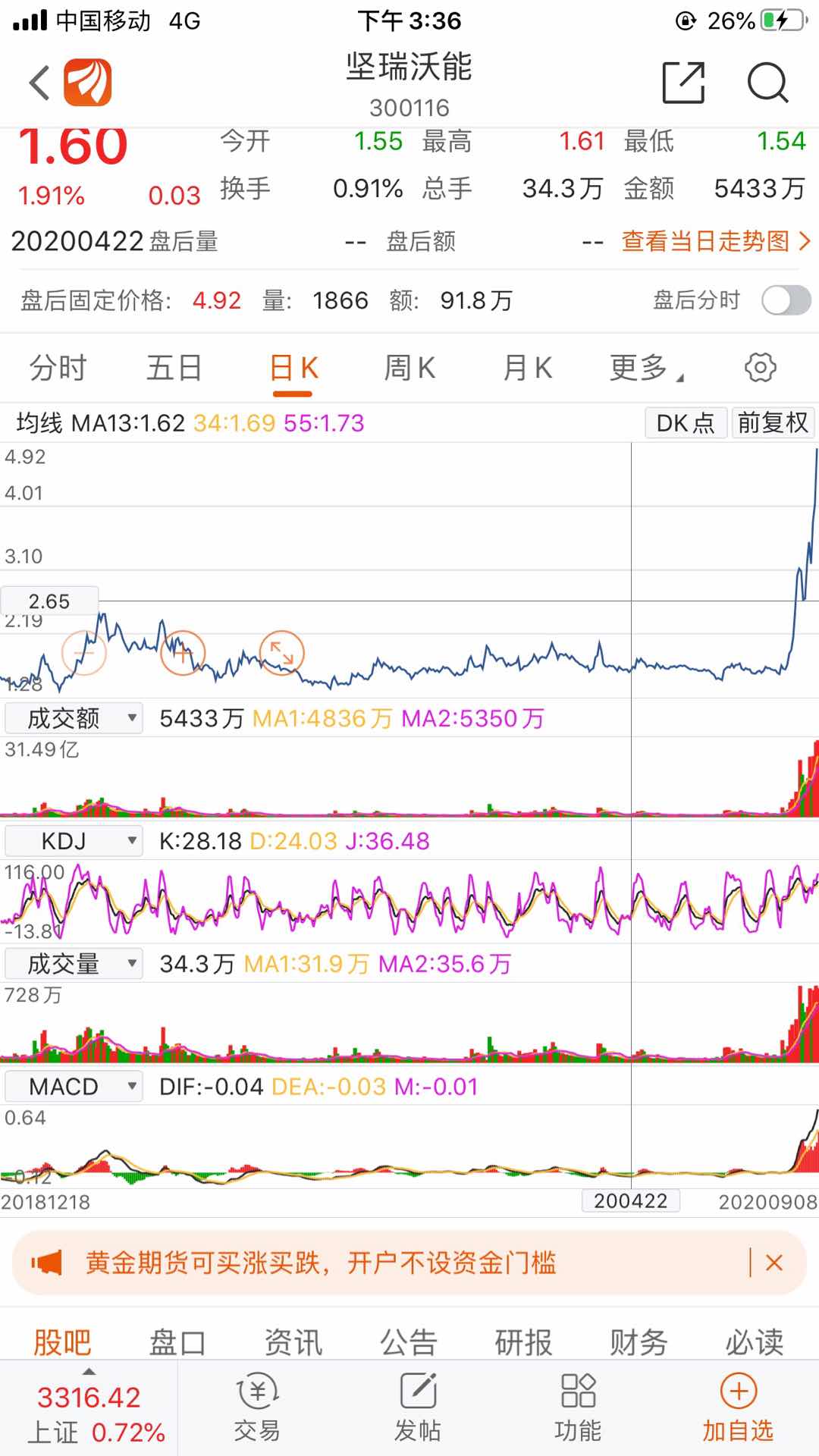Image resolution: width=819 pixels, height=1456 pixels.
Task: Open 查看当日走势图 link
Action: (716, 241)
